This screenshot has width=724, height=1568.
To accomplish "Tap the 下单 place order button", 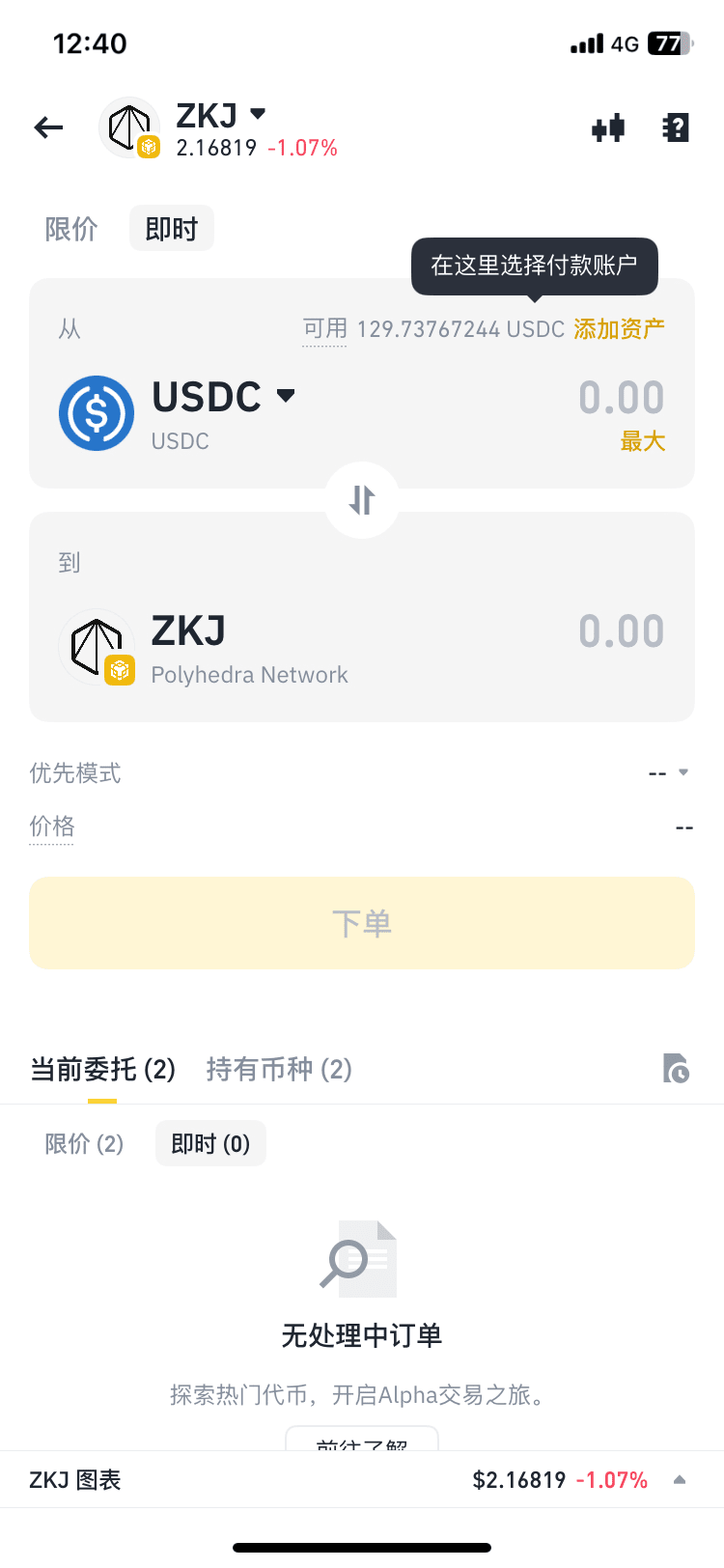I will click(362, 923).
